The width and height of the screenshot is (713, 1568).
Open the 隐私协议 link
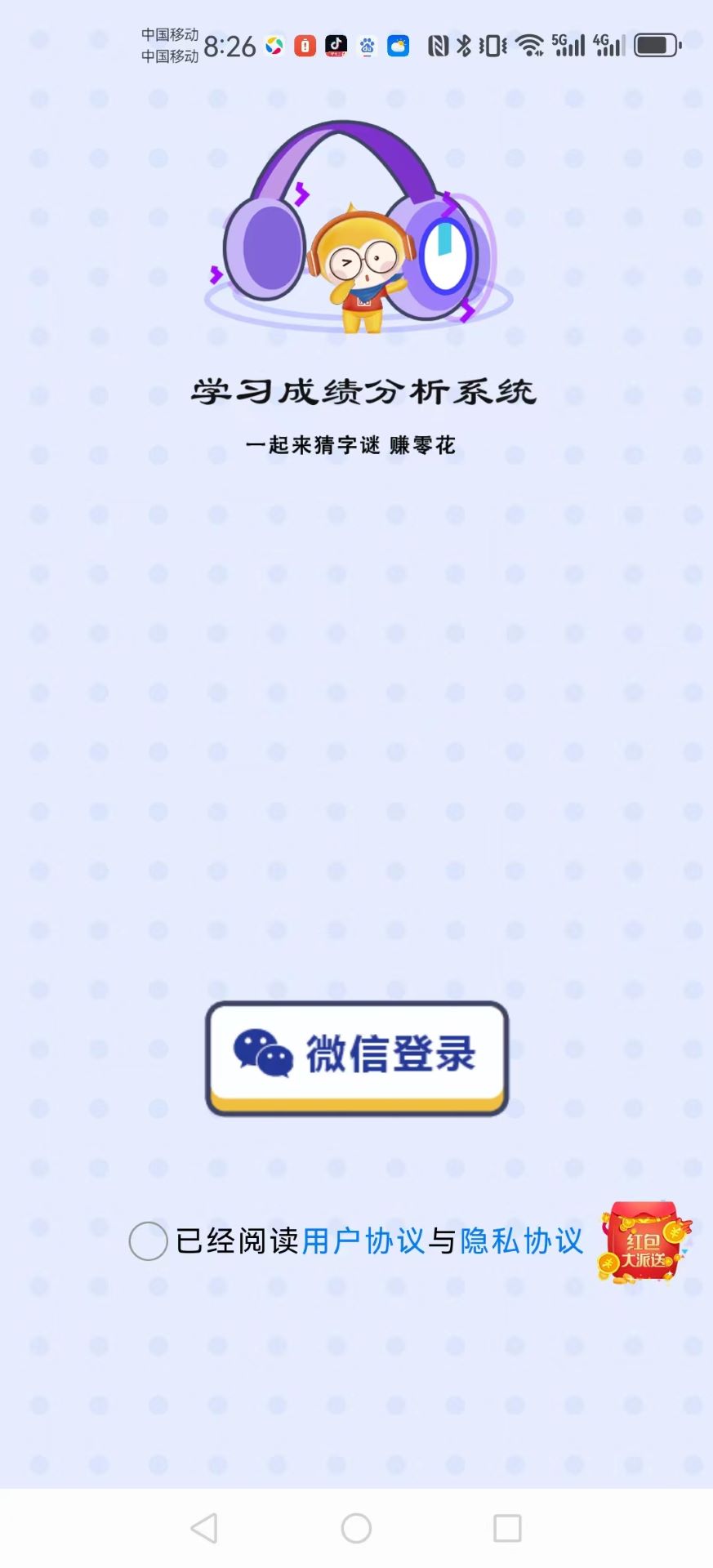click(x=522, y=1241)
